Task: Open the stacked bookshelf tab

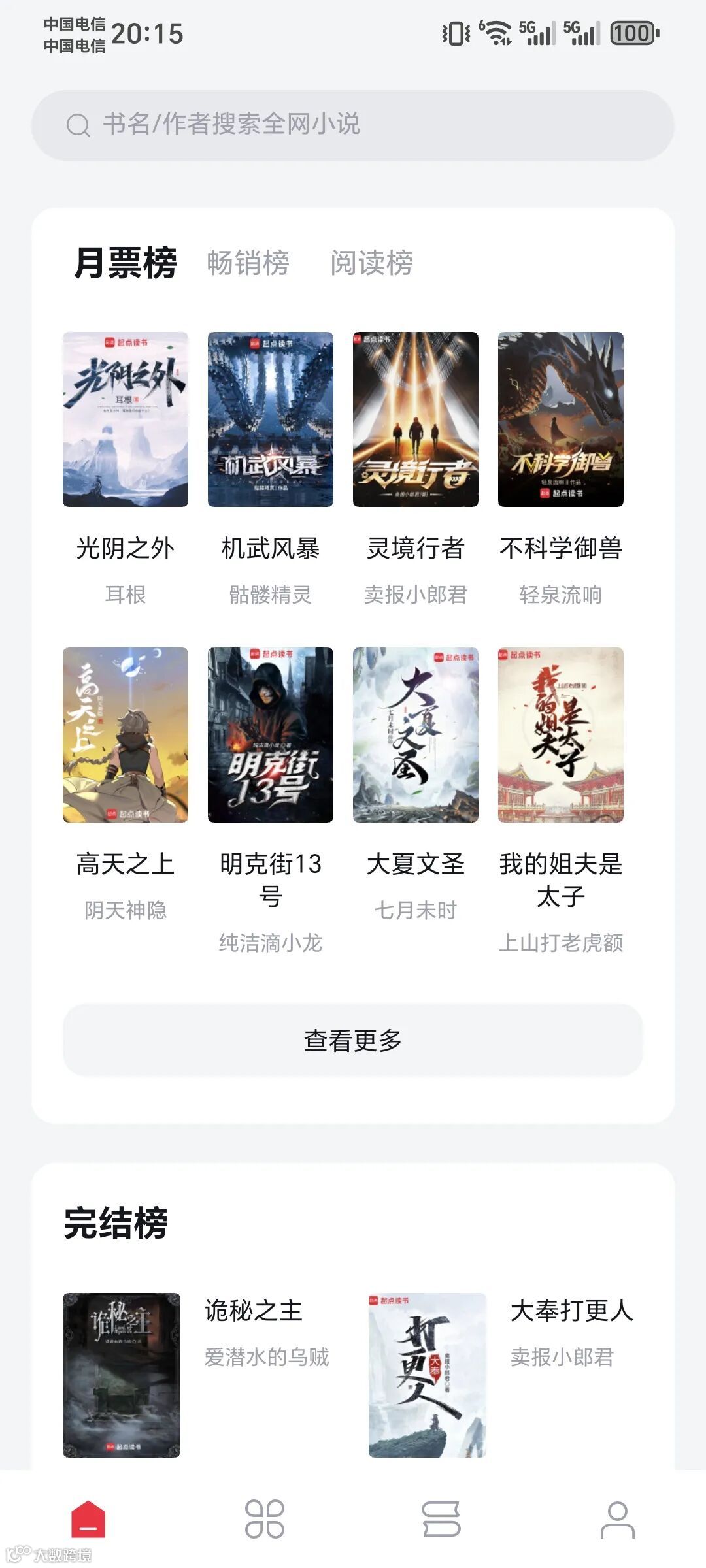Action: (441, 1519)
